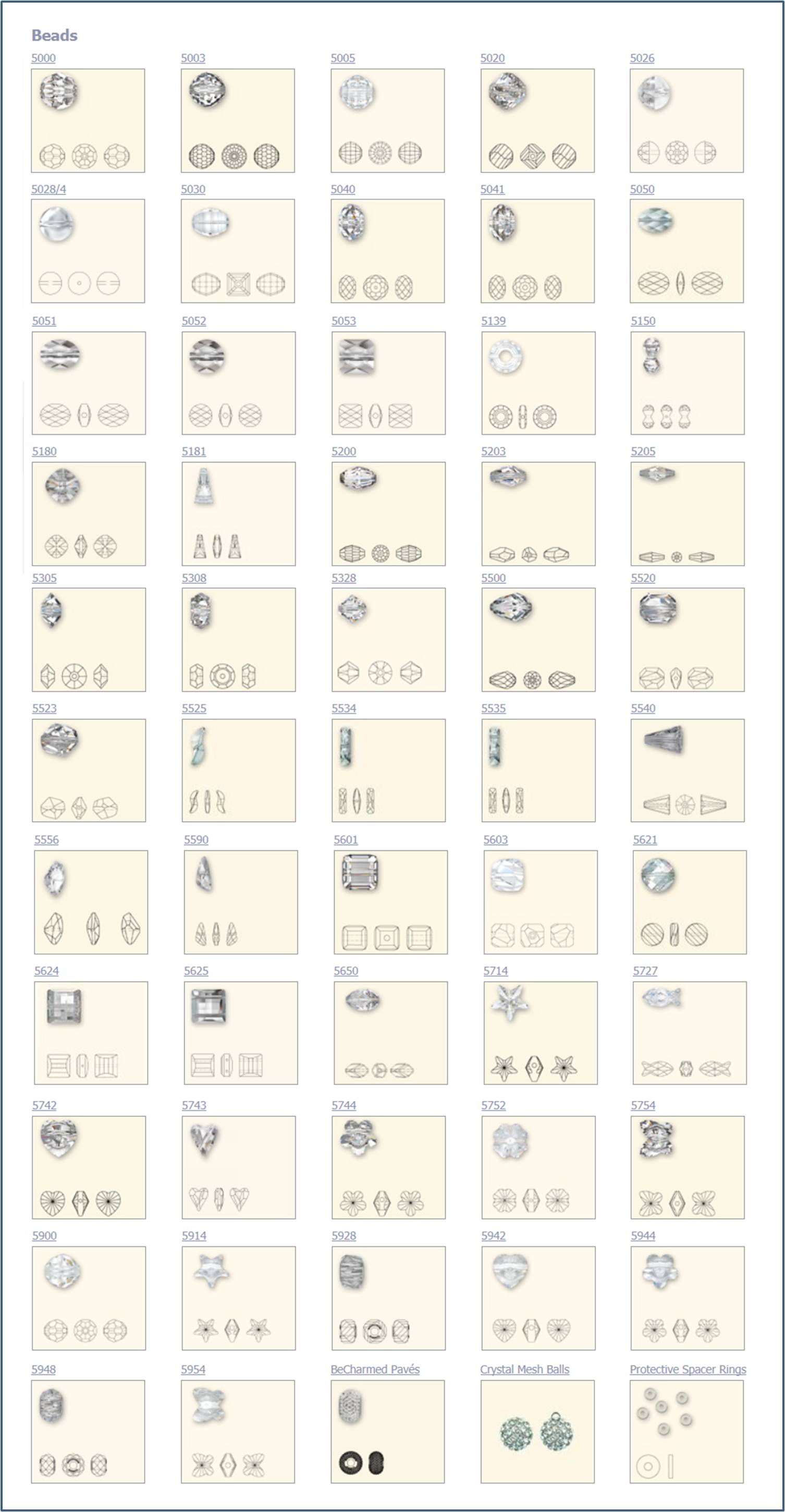
Task: Open the 5928 bead link
Action: pyautogui.click(x=344, y=1236)
